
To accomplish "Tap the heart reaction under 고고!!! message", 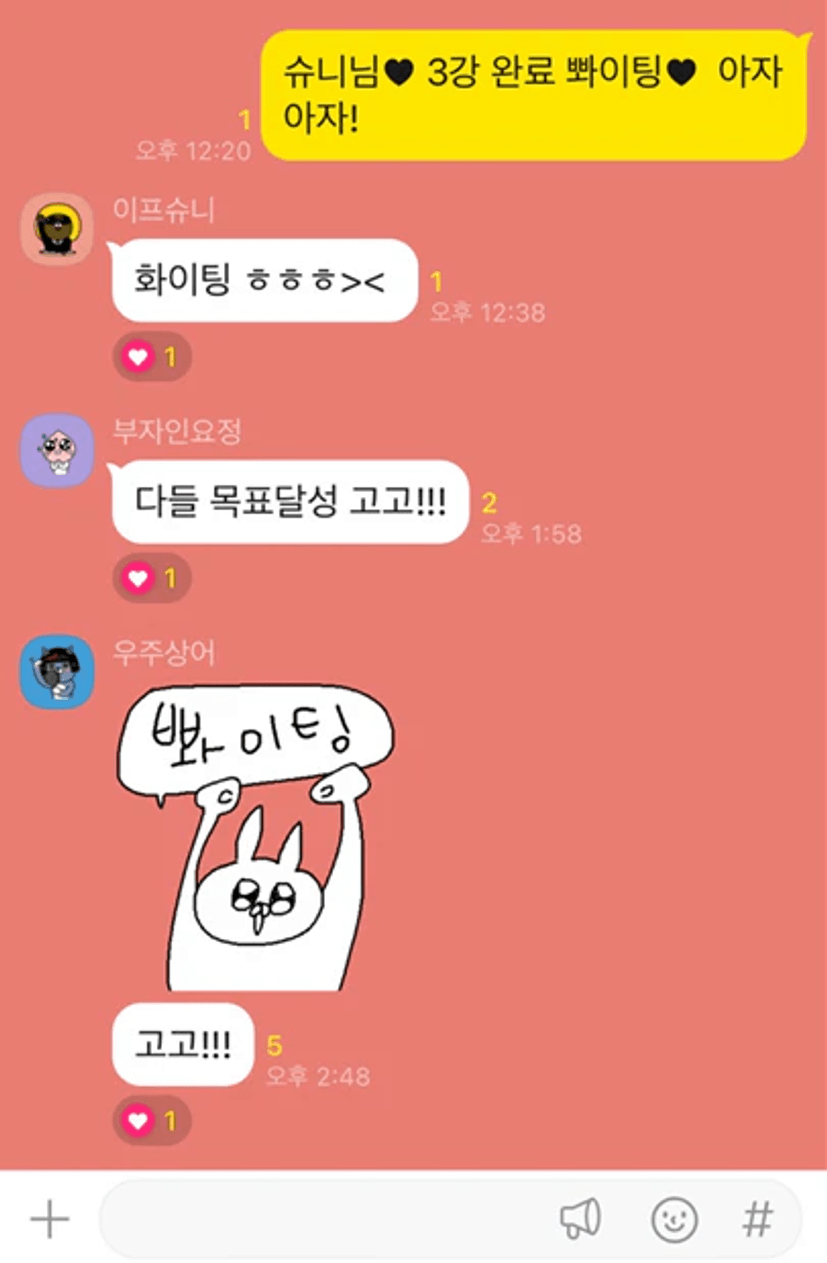I will pos(152,1121).
